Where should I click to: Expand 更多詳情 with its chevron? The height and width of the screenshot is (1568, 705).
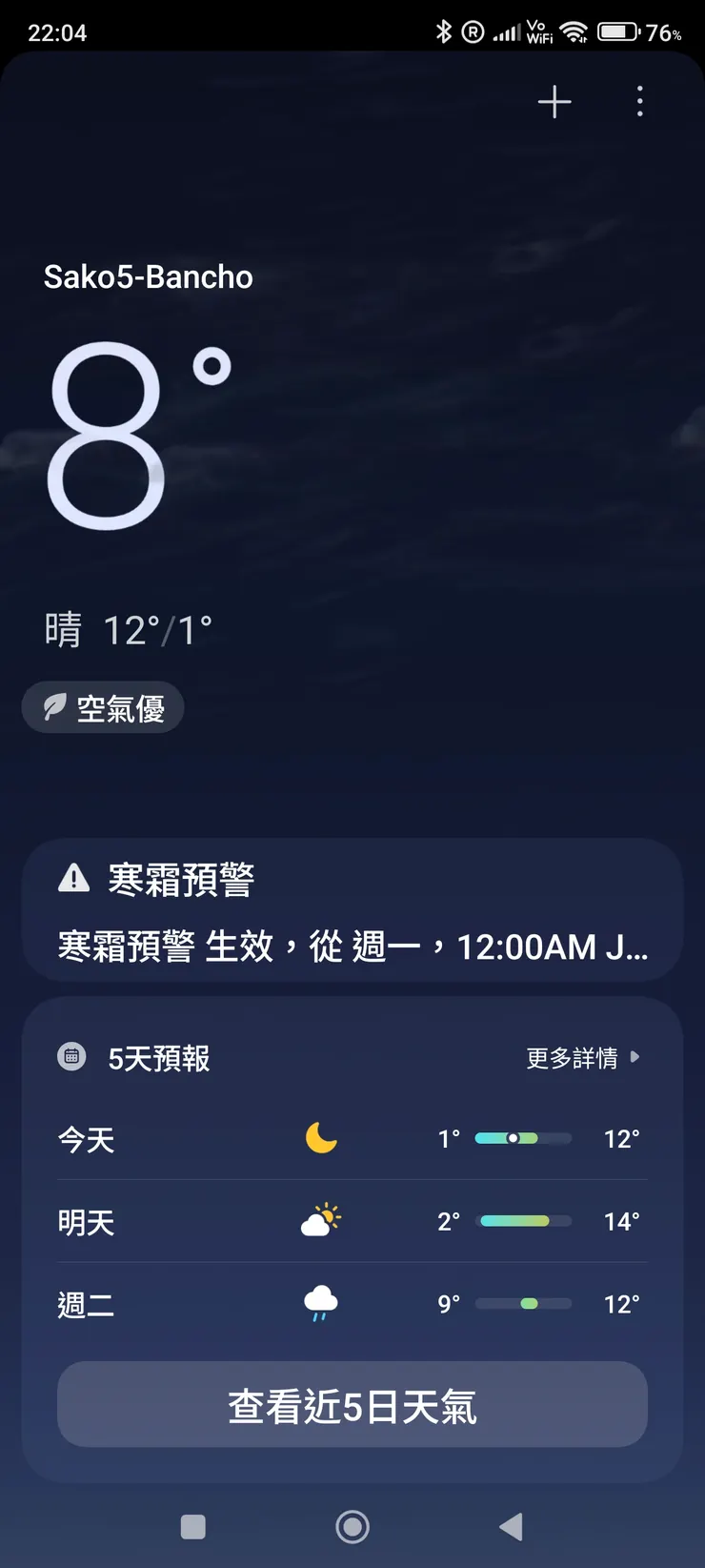point(579,1057)
